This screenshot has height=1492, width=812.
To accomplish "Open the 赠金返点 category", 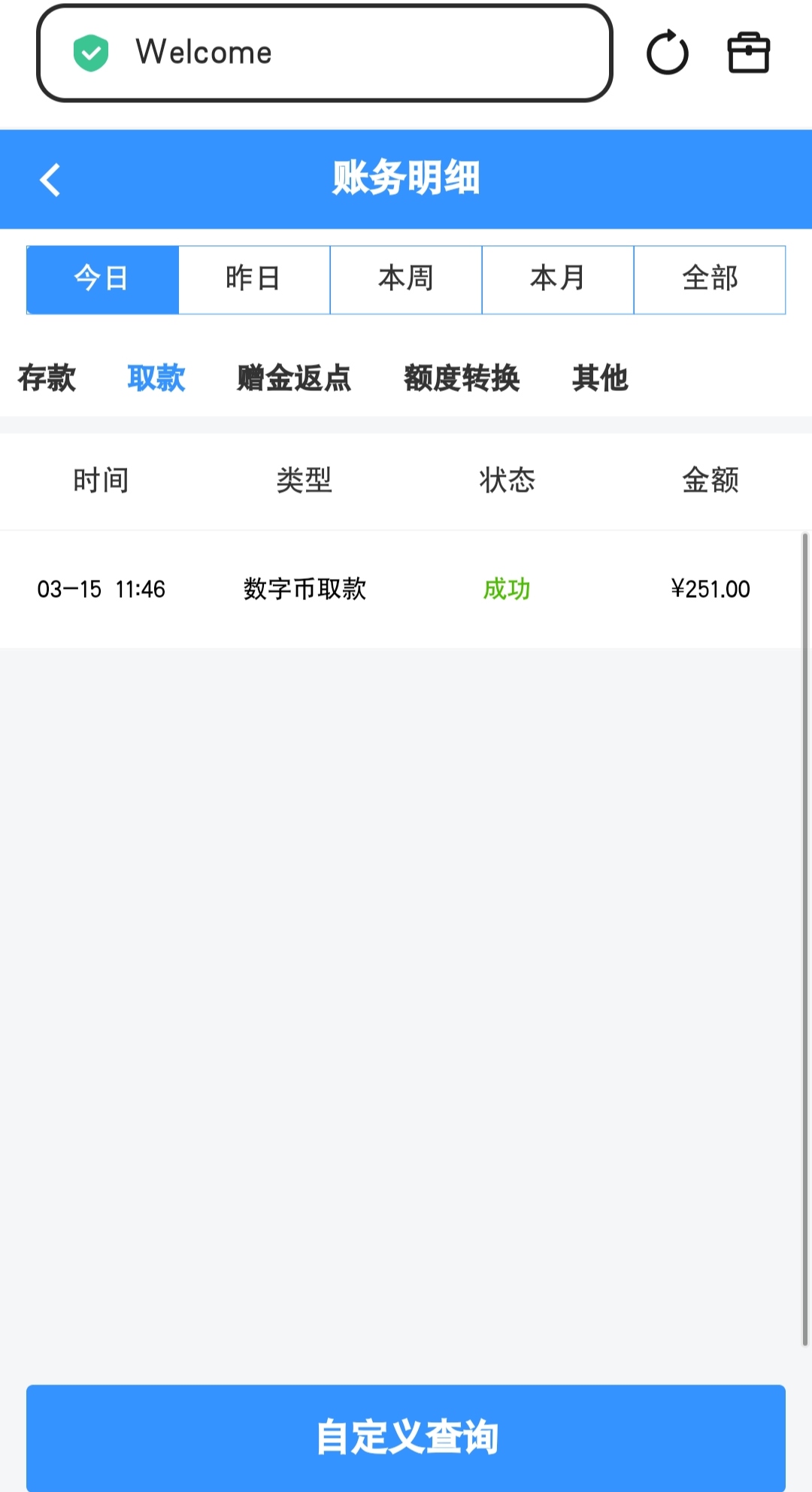I will (293, 379).
